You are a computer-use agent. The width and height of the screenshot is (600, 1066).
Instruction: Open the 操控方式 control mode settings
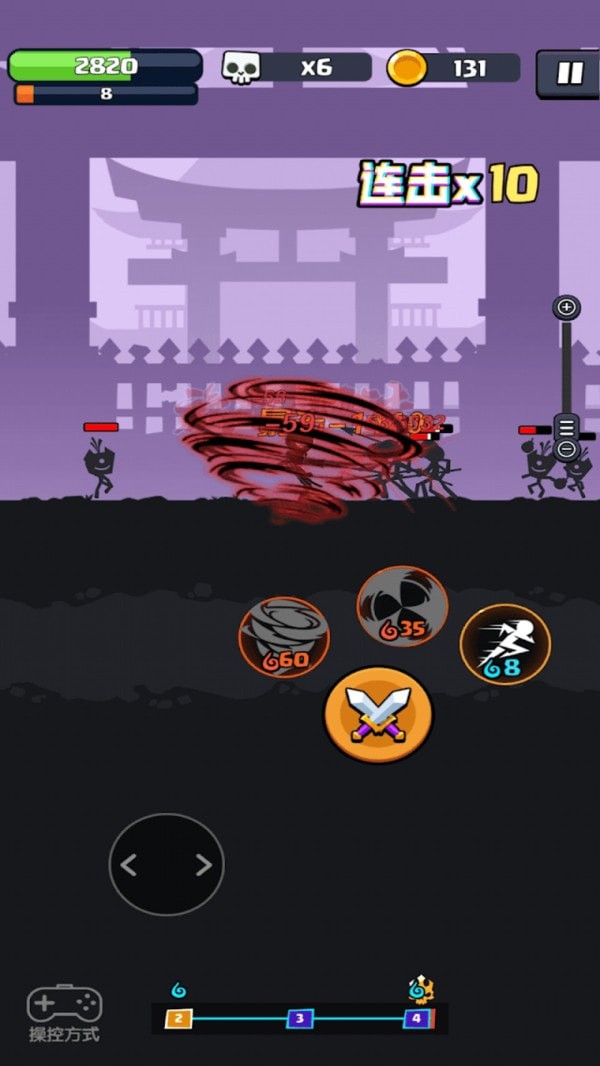click(65, 1014)
